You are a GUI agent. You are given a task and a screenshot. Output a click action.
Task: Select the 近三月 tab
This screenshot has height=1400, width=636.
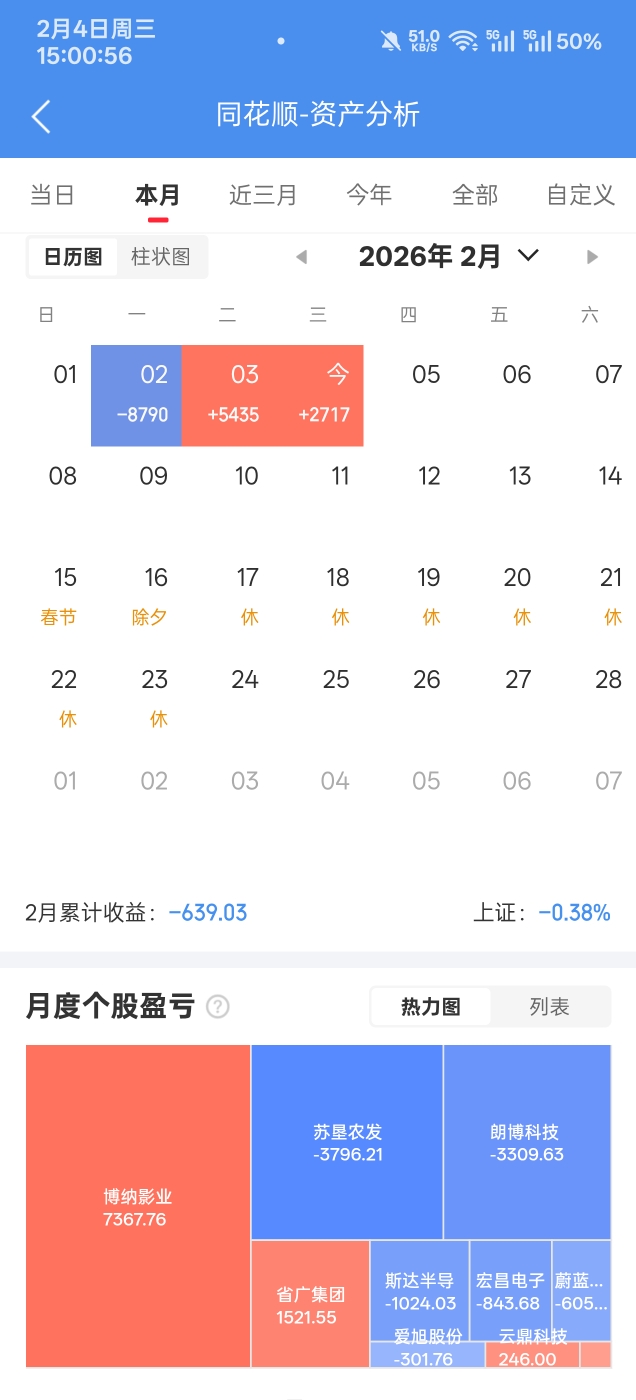263,194
